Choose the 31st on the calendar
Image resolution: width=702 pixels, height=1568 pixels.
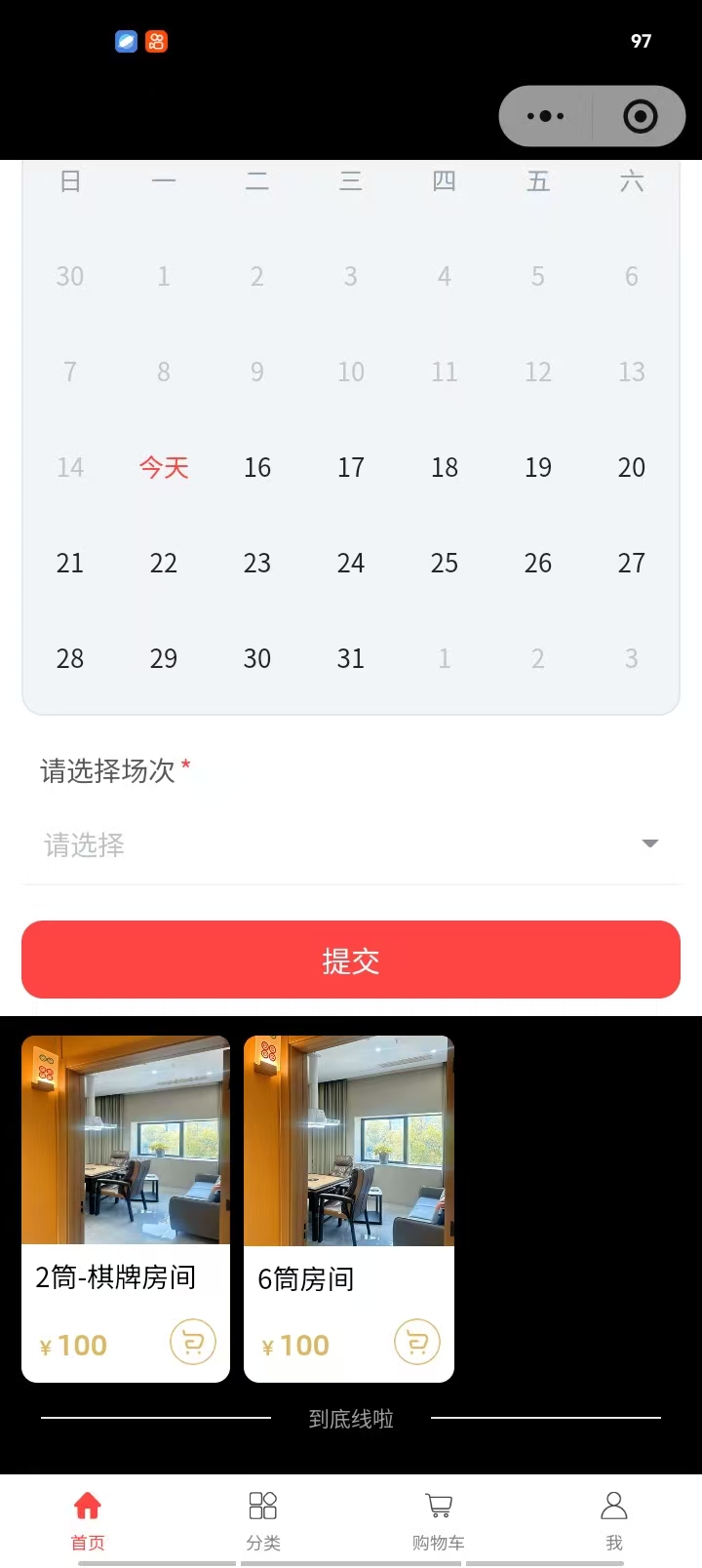coord(351,658)
